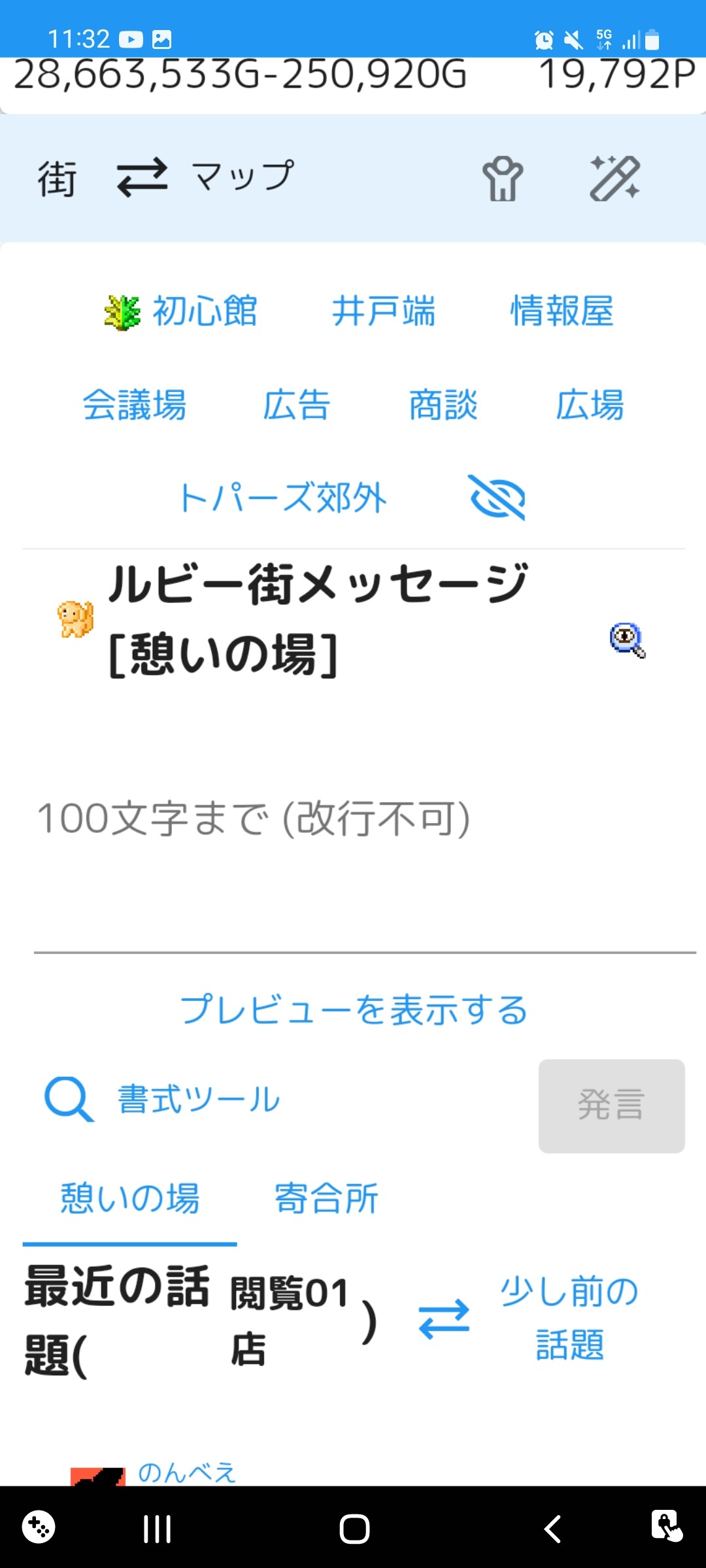Tap プレビューを表示する
706x1568 pixels.
tap(354, 1010)
